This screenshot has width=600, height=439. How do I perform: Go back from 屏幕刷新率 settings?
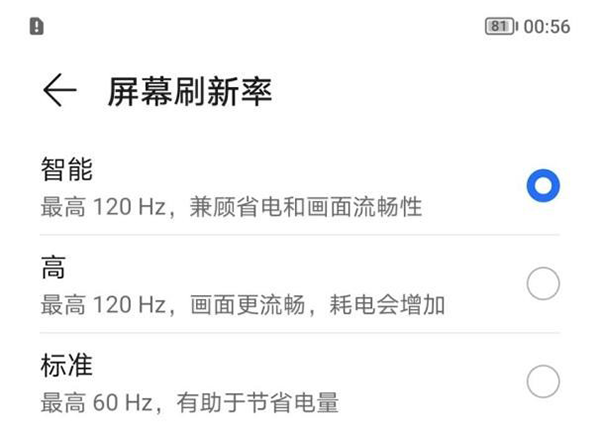pyautogui.click(x=59, y=91)
